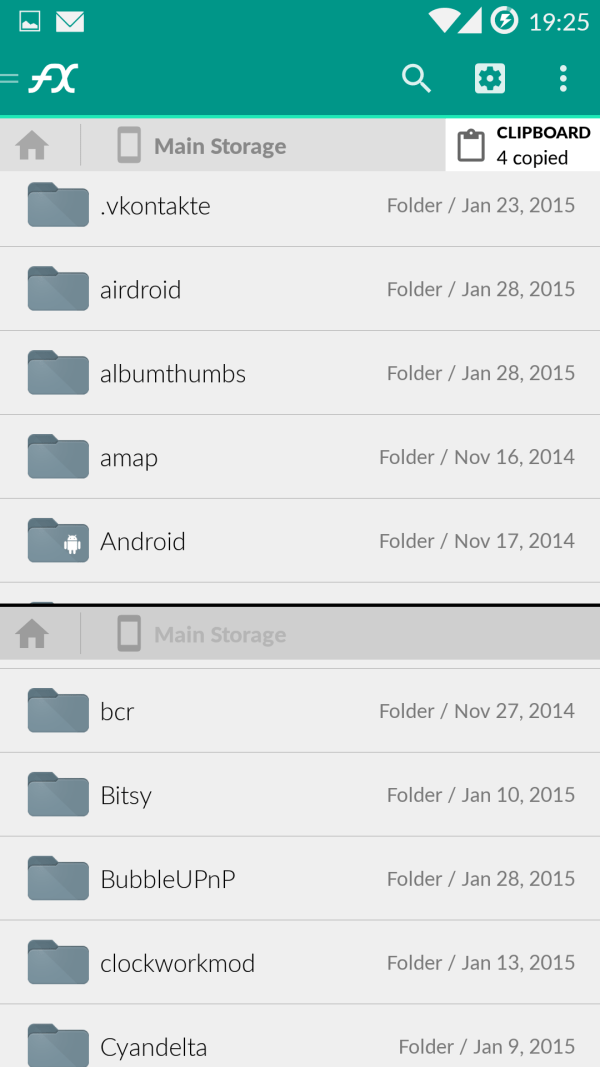This screenshot has width=600, height=1067.
Task: Open the amap folder
Action: point(300,458)
